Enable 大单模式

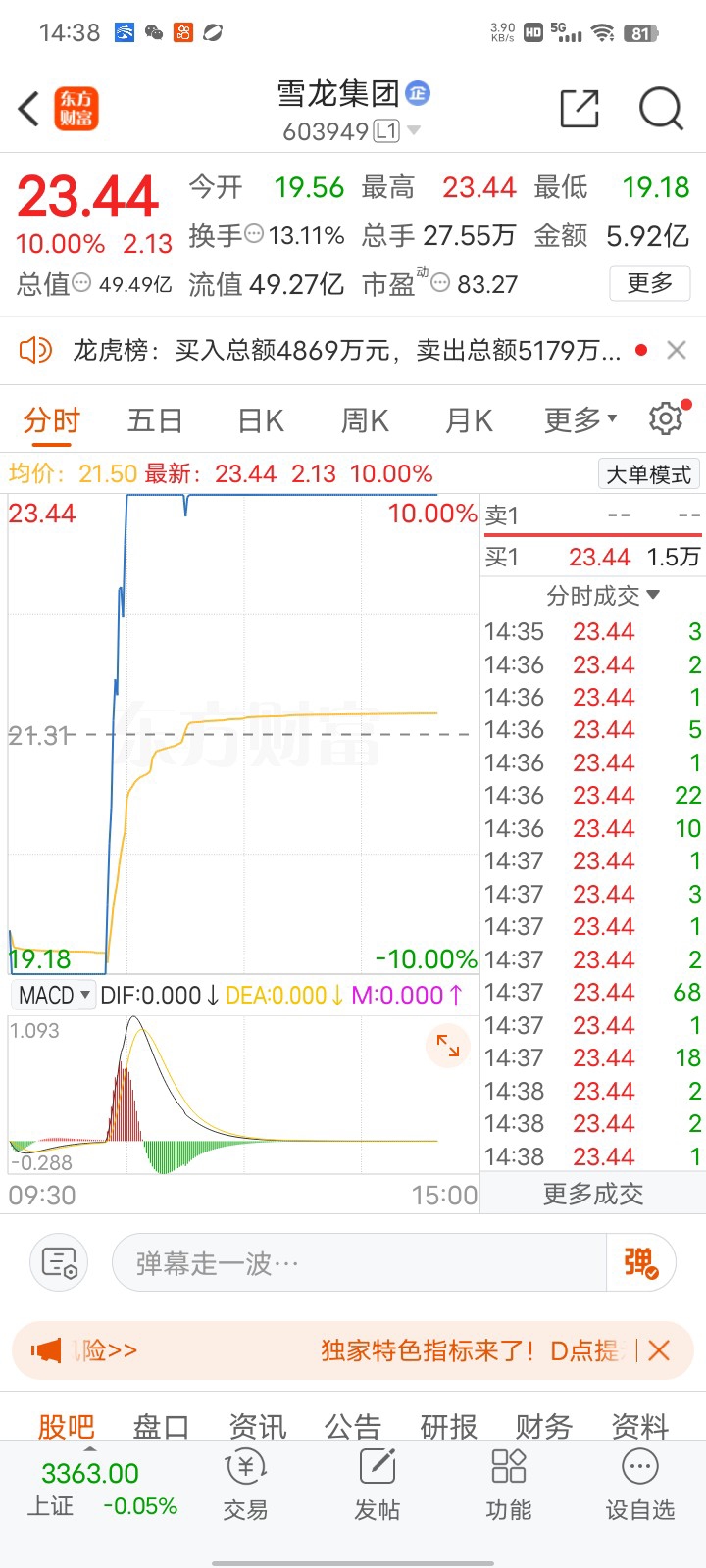[x=648, y=474]
